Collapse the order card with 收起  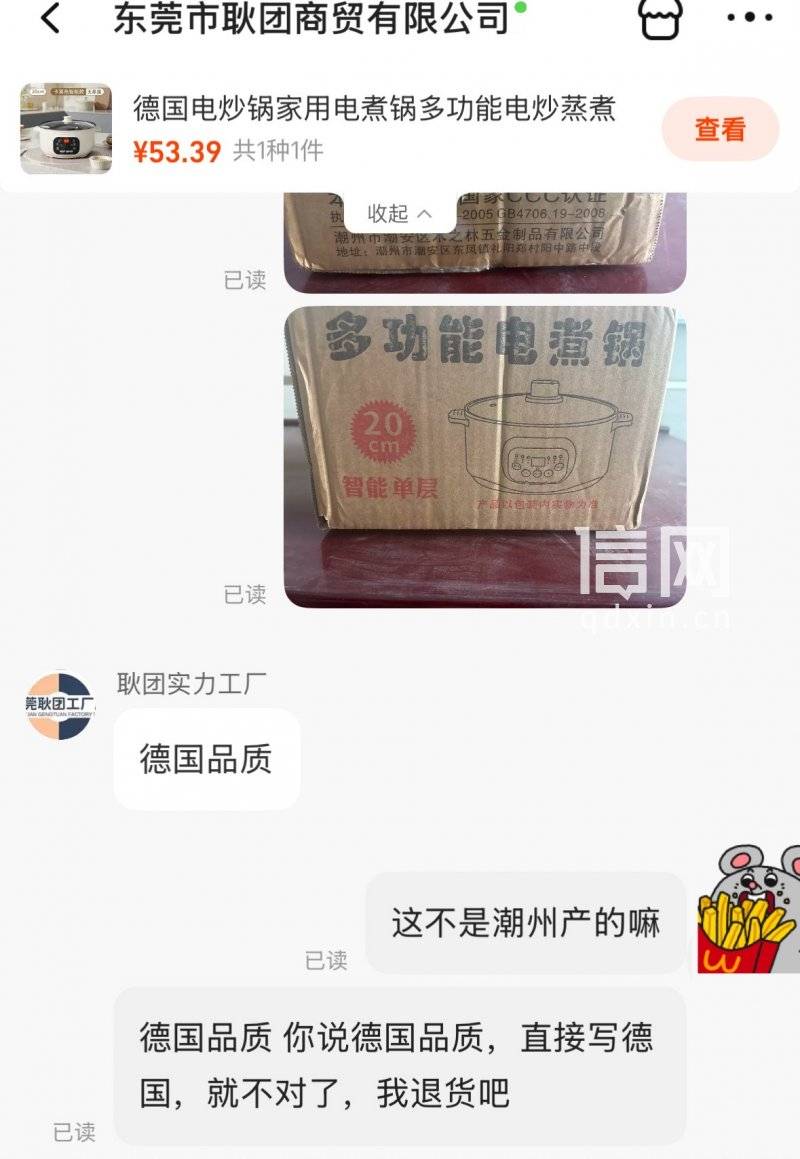click(x=400, y=213)
